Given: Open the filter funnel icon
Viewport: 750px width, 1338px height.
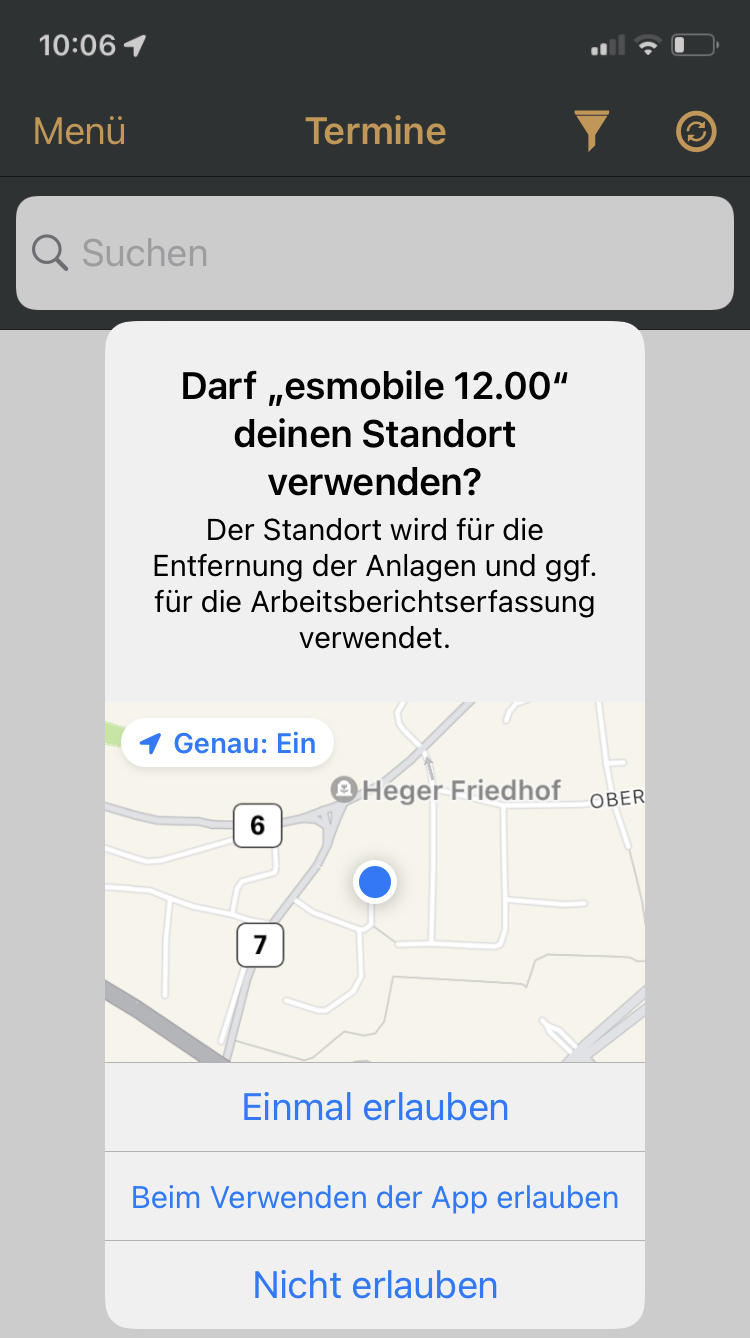Looking at the screenshot, I should [x=591, y=131].
